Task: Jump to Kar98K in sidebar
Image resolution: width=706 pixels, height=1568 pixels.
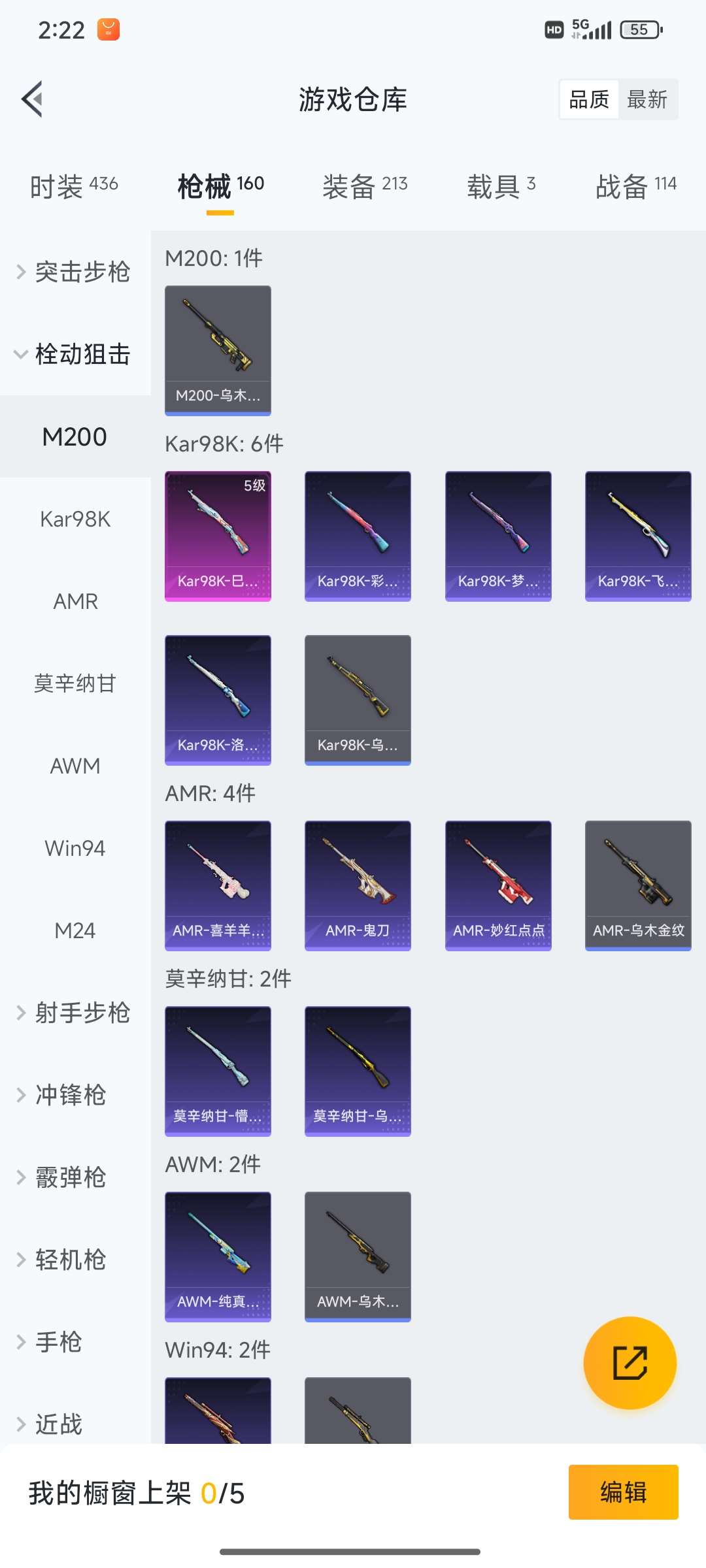Action: click(x=75, y=519)
